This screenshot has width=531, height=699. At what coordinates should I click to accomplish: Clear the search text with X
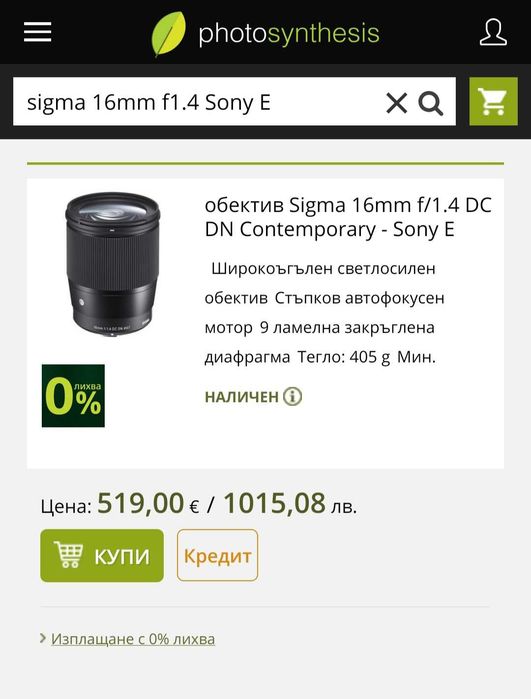click(x=396, y=103)
